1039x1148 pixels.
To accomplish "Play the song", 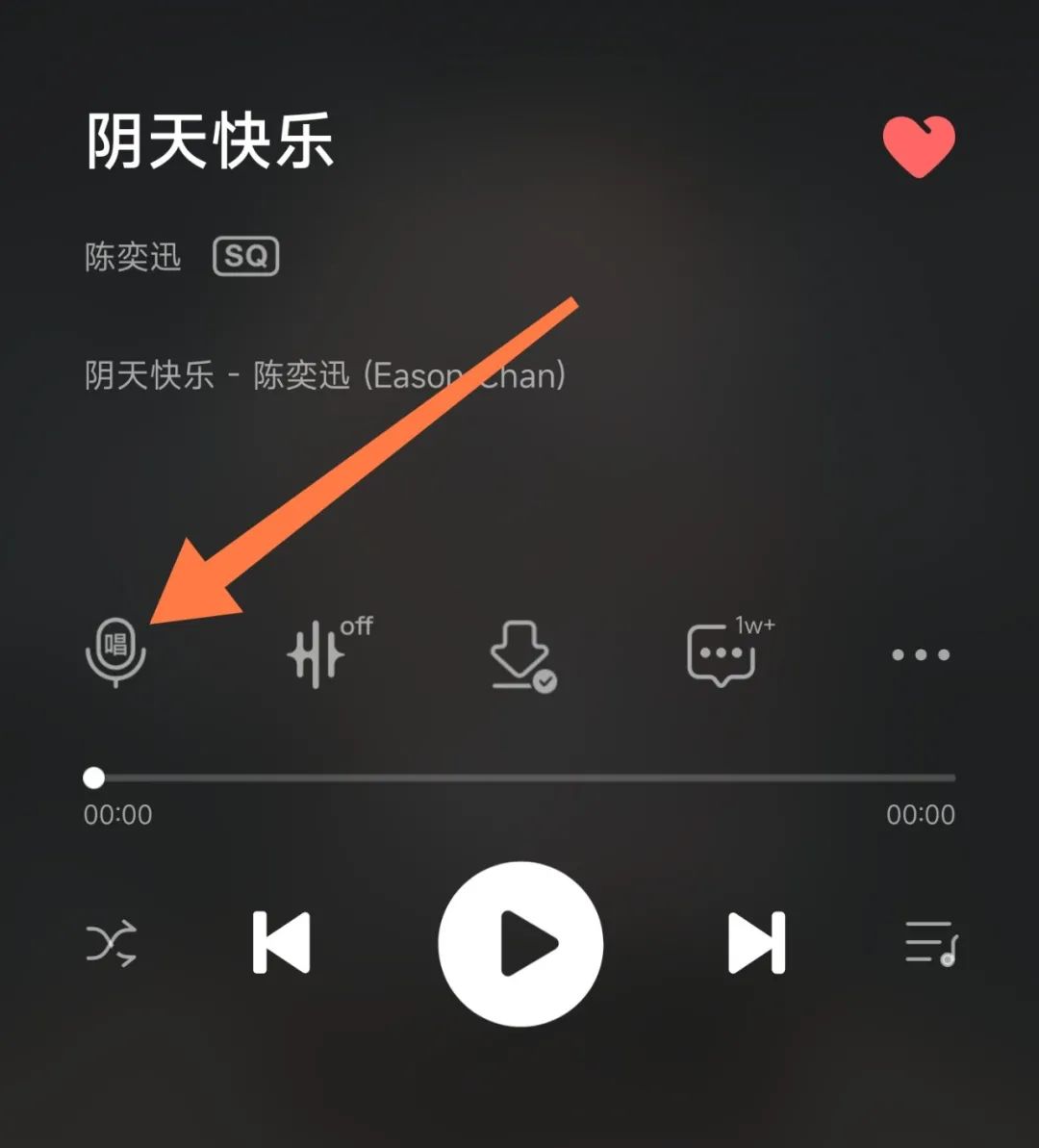I will pos(520,943).
